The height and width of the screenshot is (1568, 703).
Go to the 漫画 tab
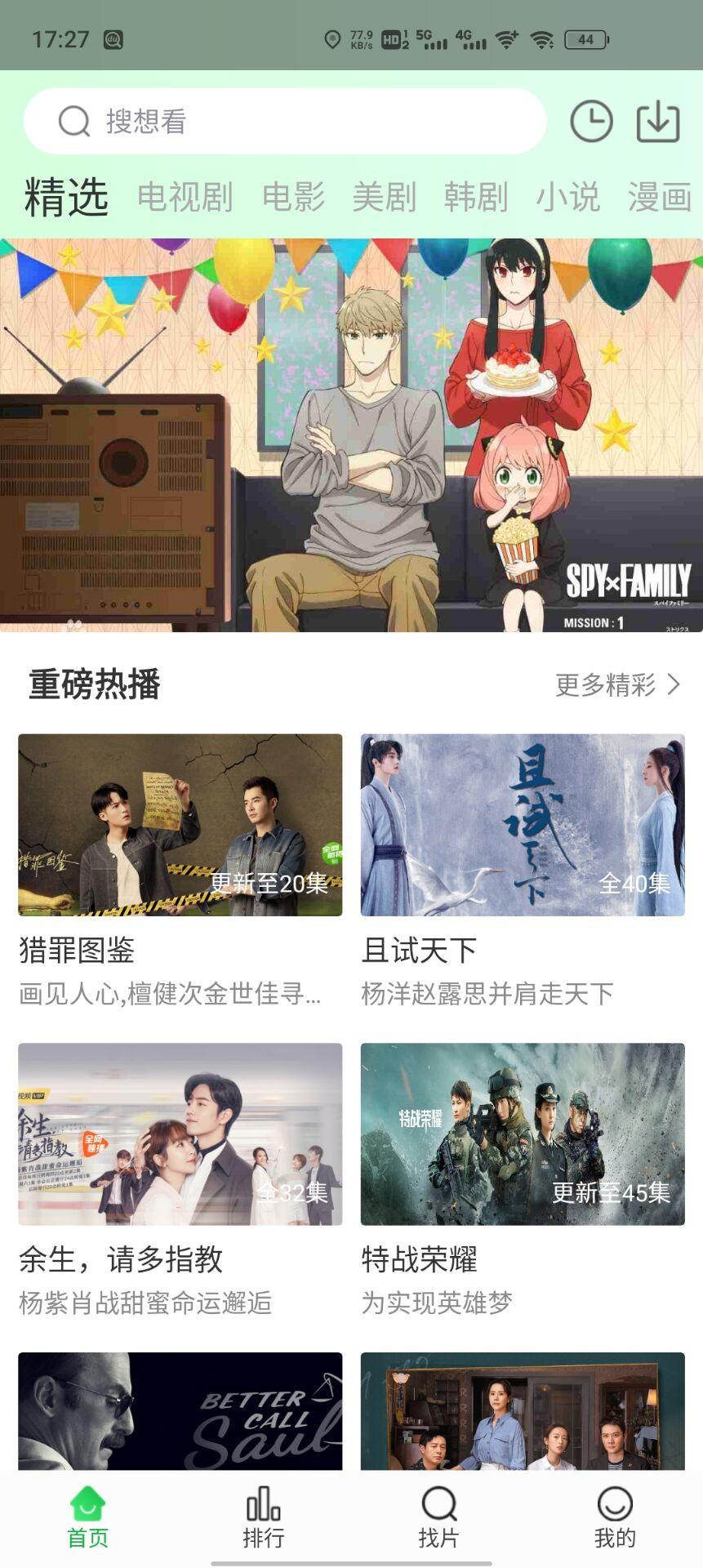pos(659,197)
